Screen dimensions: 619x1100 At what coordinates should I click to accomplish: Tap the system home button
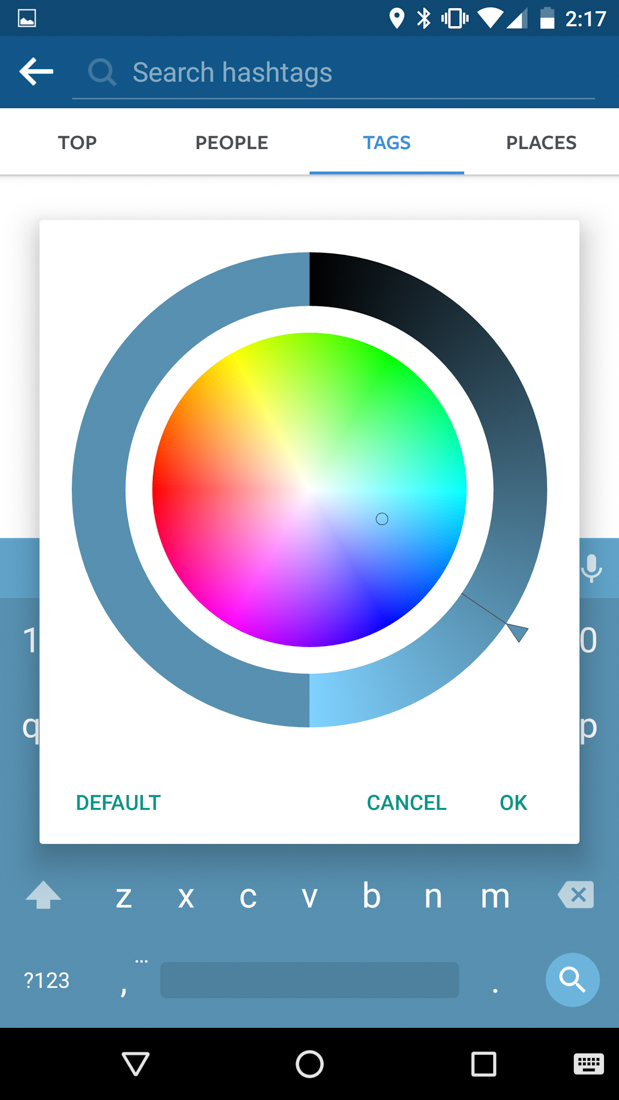pyautogui.click(x=309, y=1064)
